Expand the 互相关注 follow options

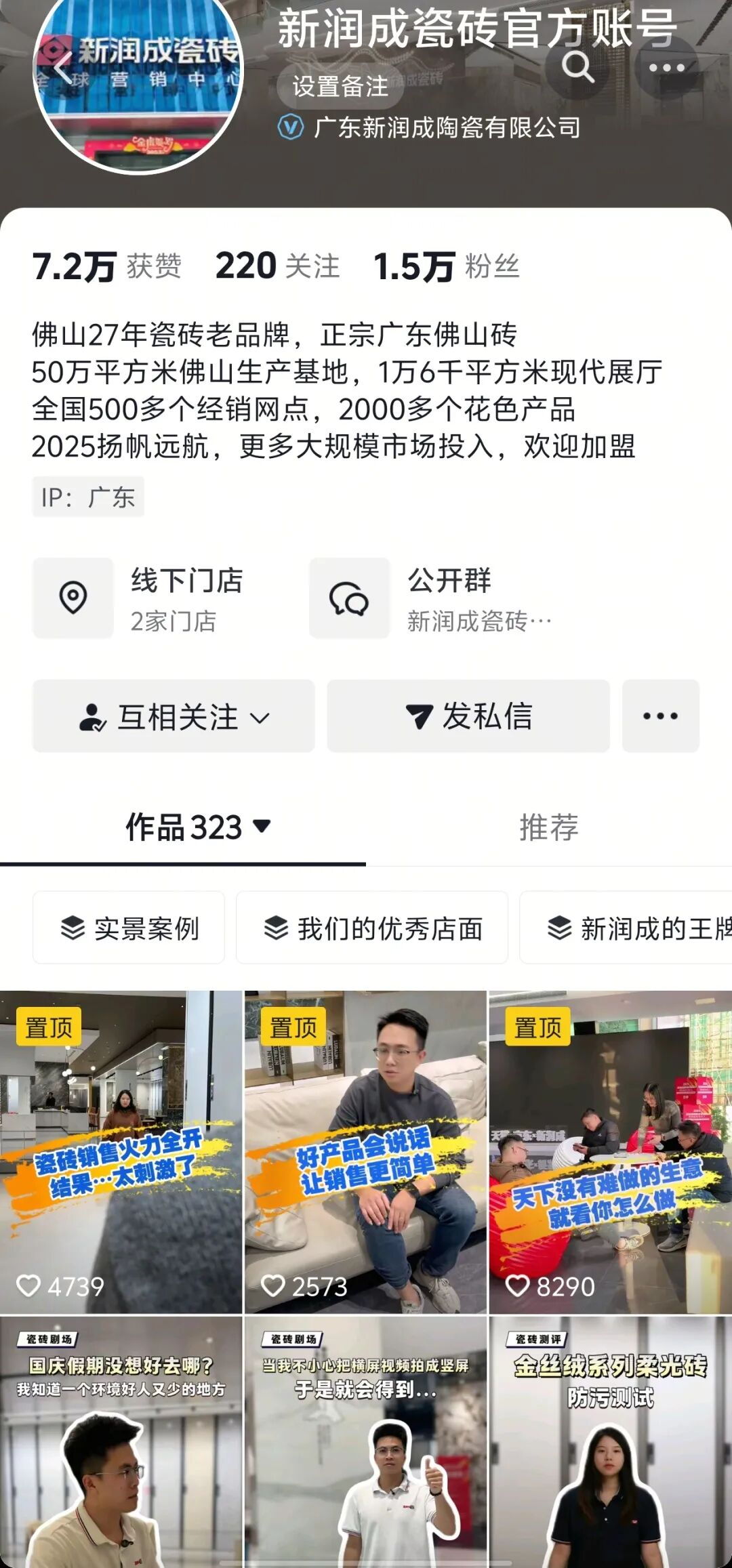click(174, 716)
